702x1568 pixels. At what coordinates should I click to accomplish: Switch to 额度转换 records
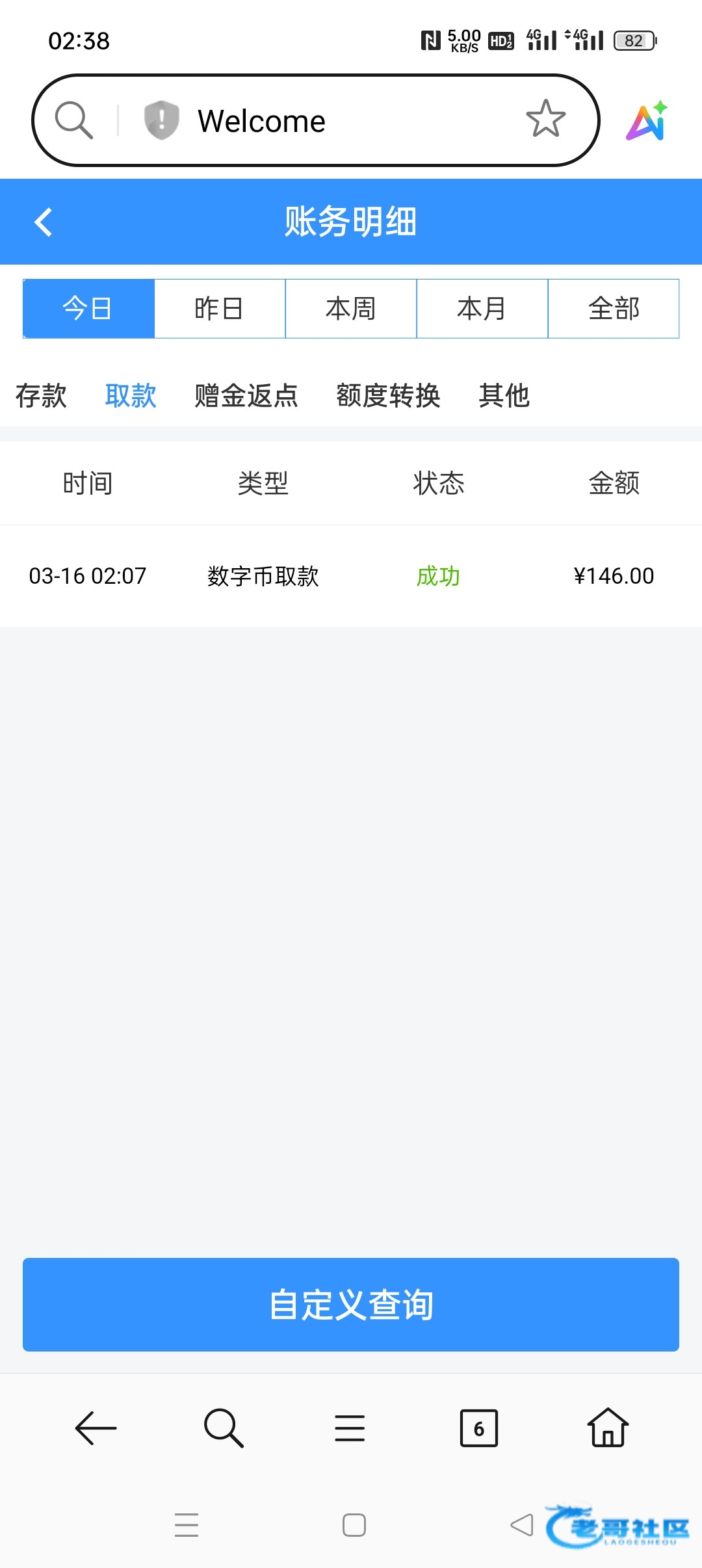tap(388, 395)
